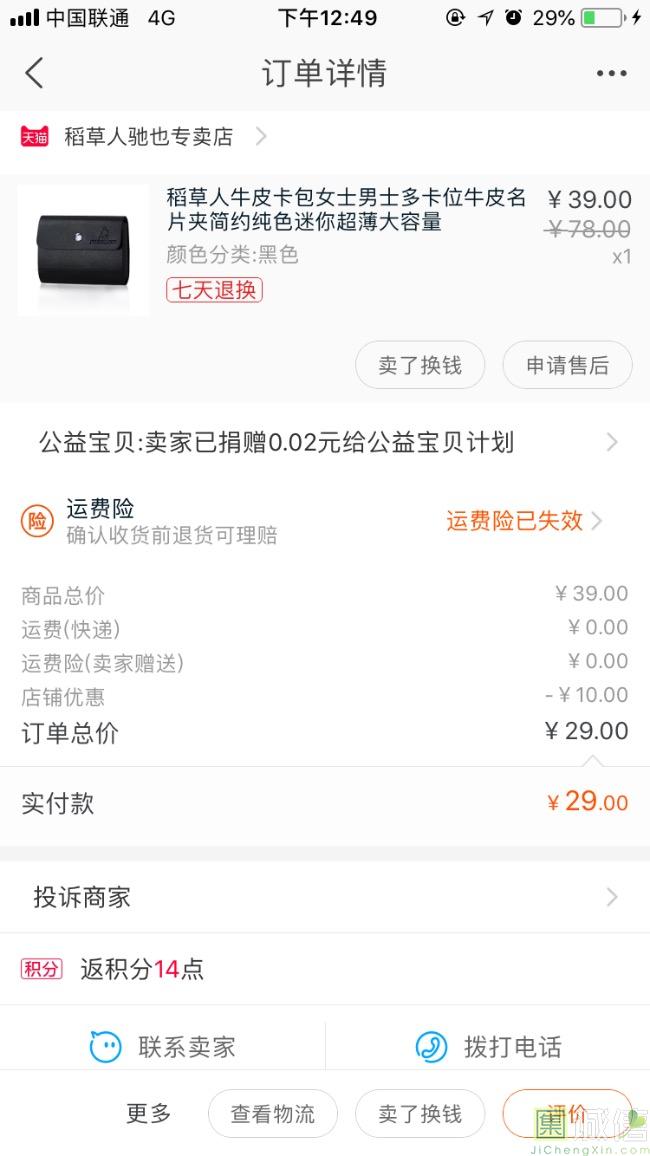Tap 更多 in the bottom bar
This screenshot has height=1156, width=650.
(149, 1114)
